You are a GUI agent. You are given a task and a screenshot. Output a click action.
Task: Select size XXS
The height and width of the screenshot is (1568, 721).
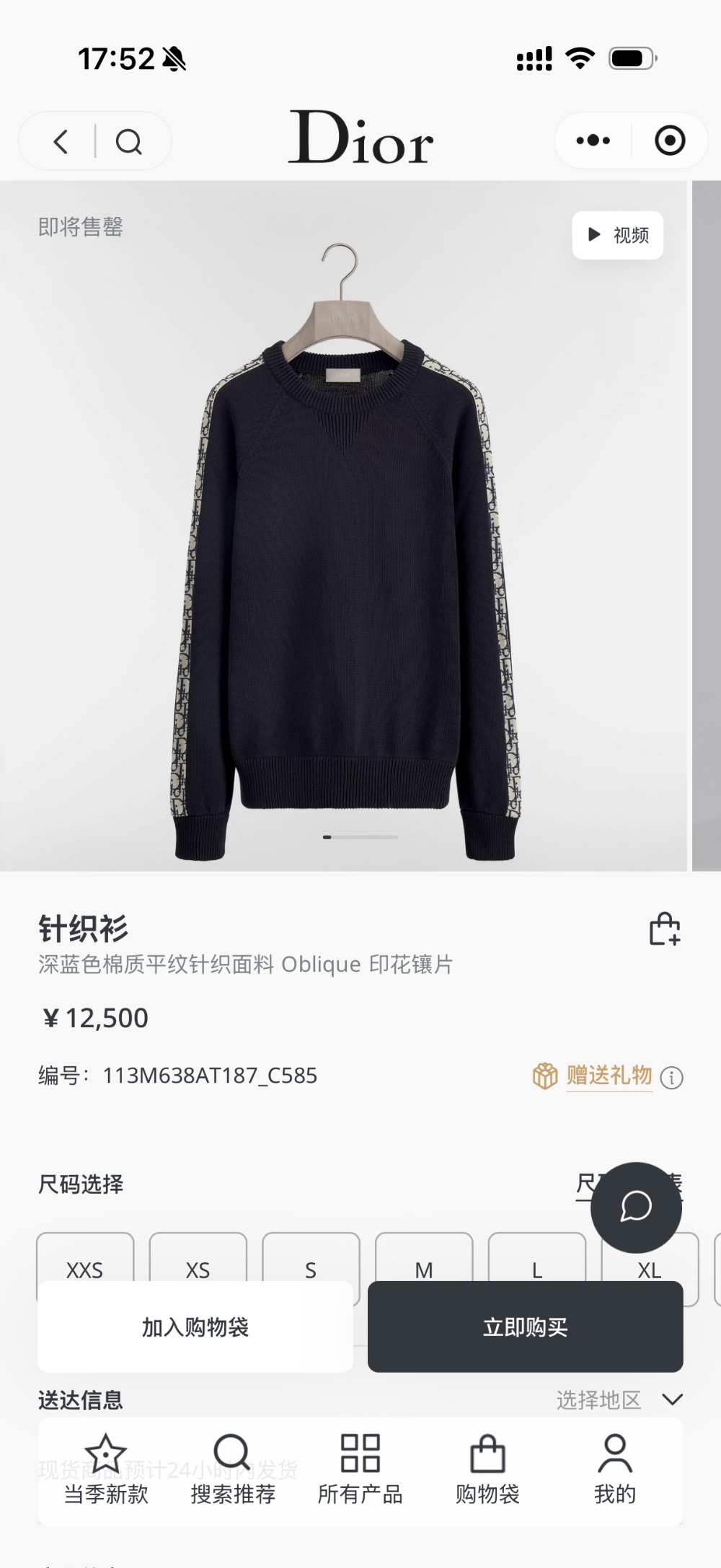coord(85,1258)
